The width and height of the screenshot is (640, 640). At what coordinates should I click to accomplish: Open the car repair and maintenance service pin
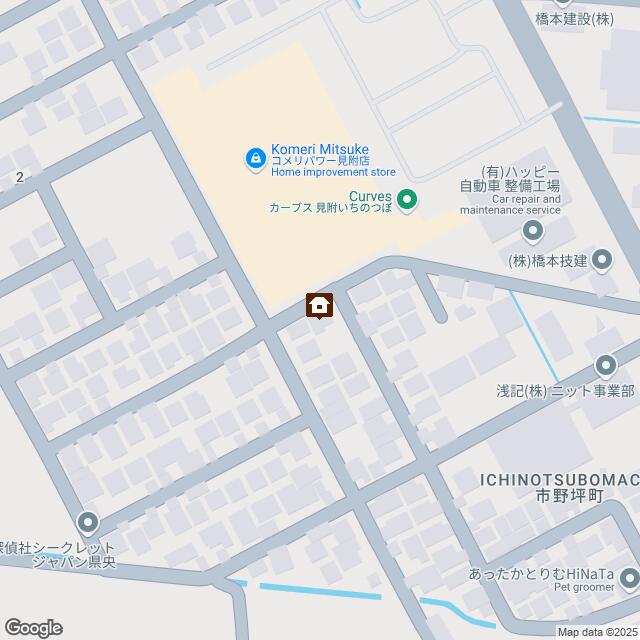coord(532,231)
